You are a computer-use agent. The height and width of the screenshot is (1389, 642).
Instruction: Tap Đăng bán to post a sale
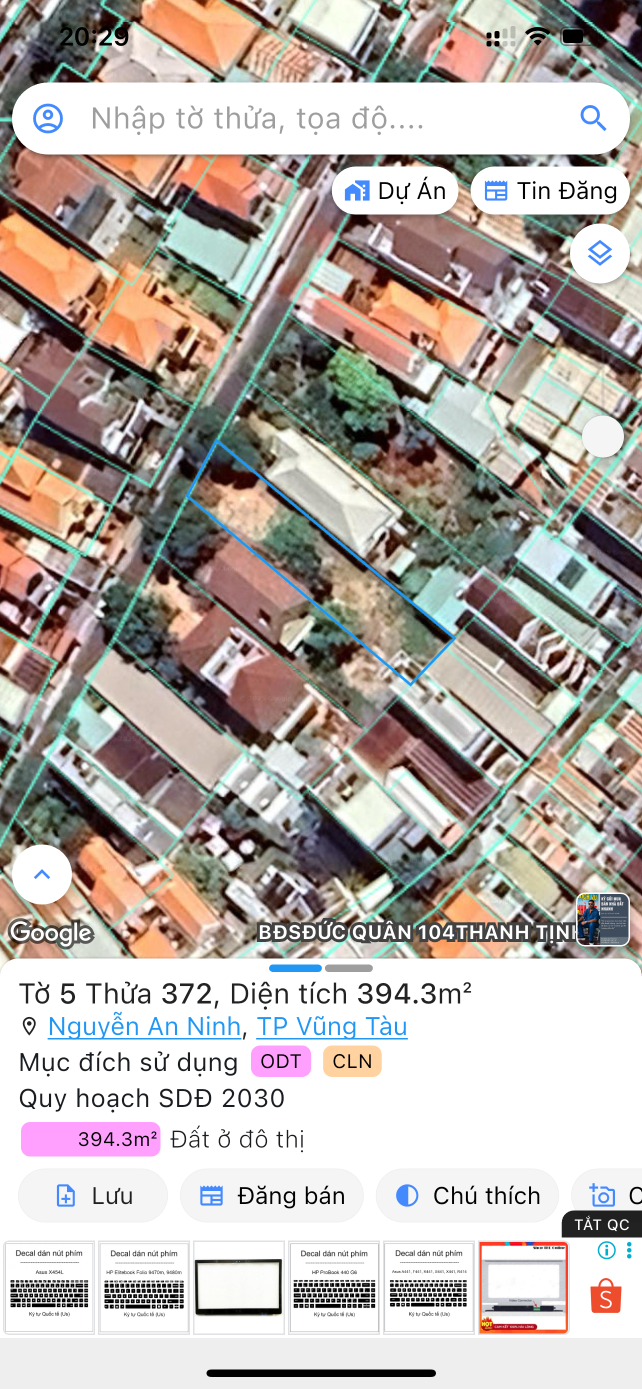tap(272, 1195)
